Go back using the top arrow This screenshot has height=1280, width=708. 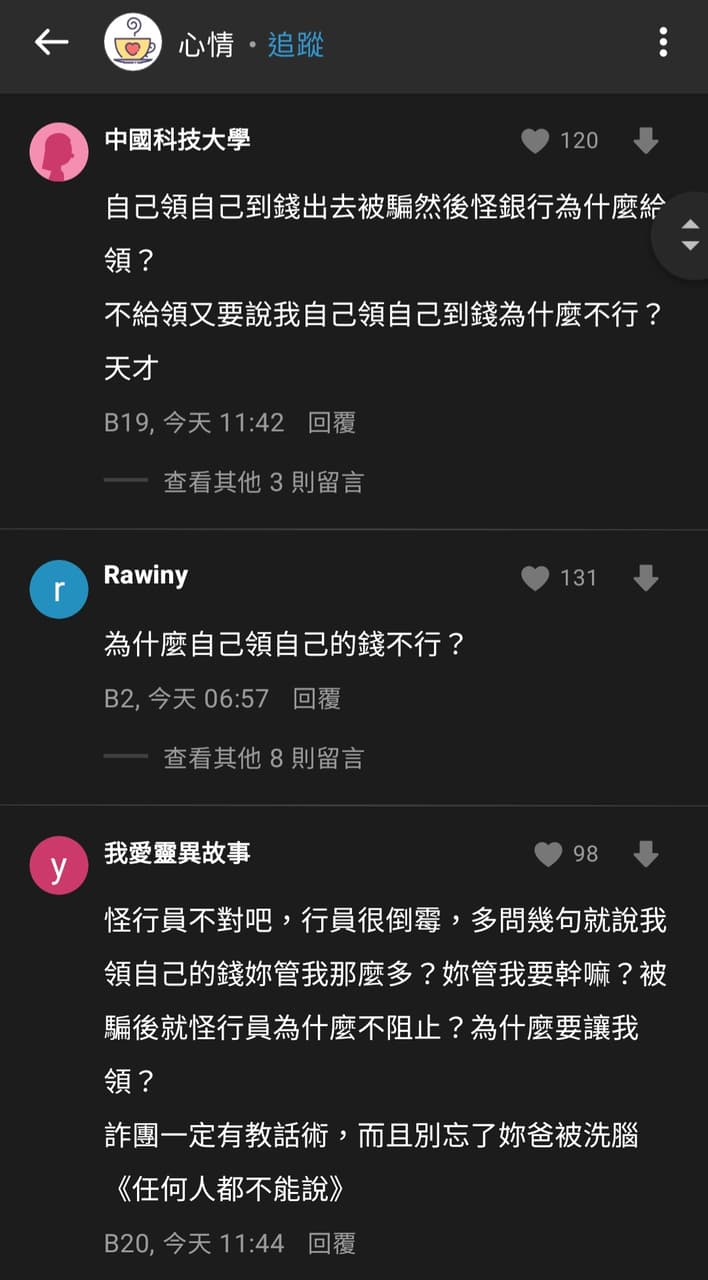click(51, 42)
